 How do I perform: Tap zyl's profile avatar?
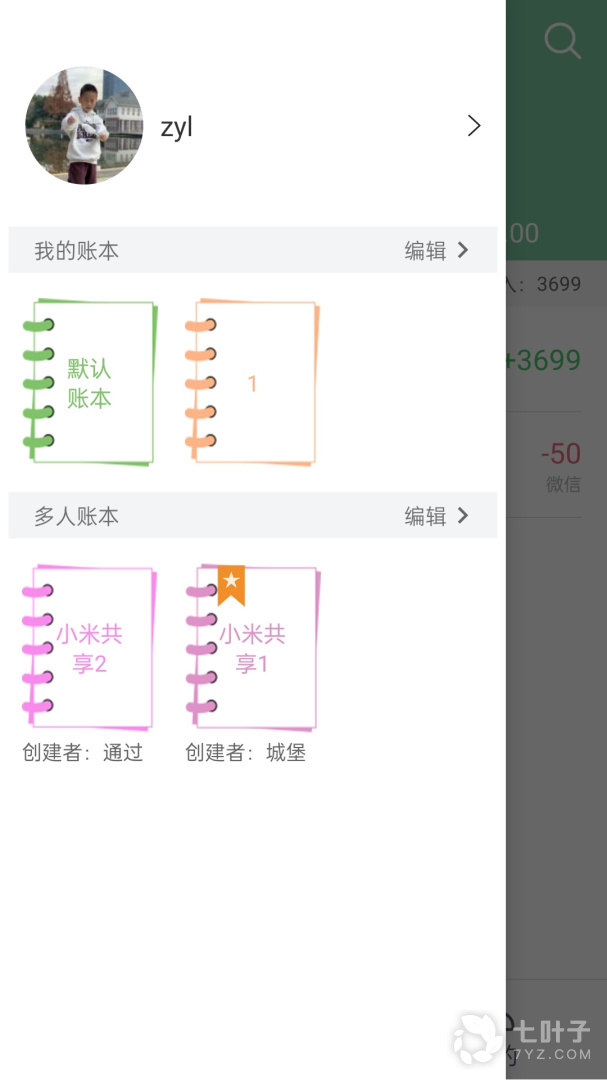tap(84, 126)
